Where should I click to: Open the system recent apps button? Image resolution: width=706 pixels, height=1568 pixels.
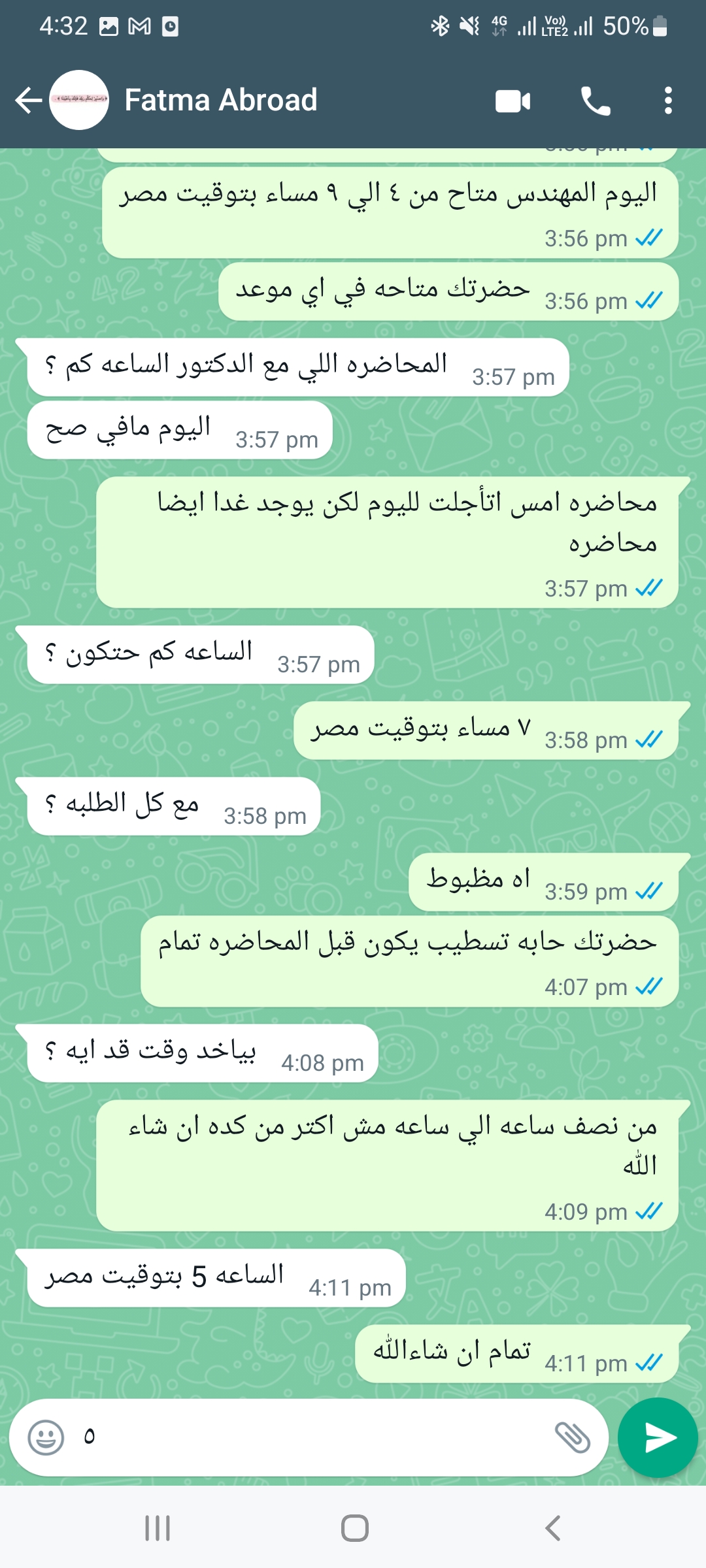pos(158,1528)
